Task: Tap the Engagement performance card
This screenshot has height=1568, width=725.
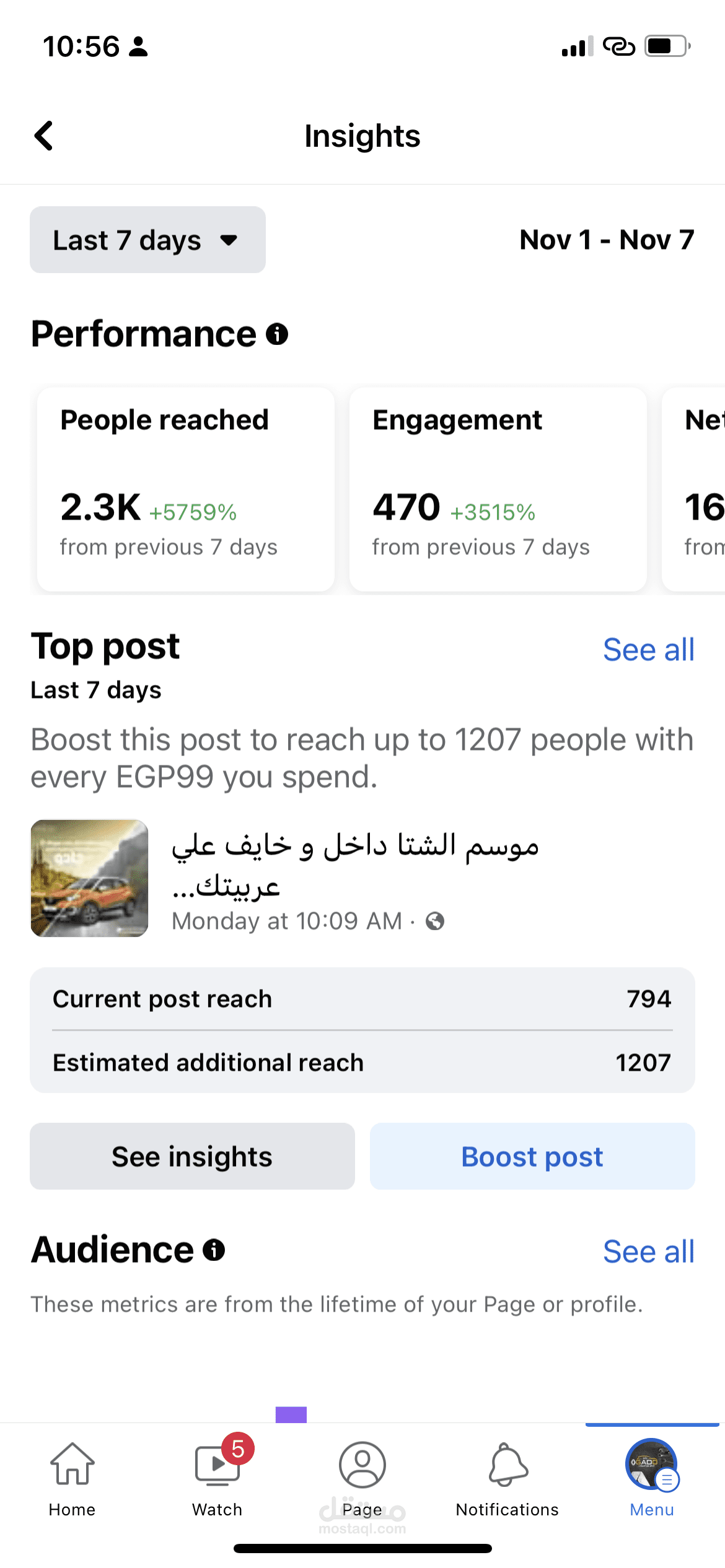Action: click(x=498, y=489)
